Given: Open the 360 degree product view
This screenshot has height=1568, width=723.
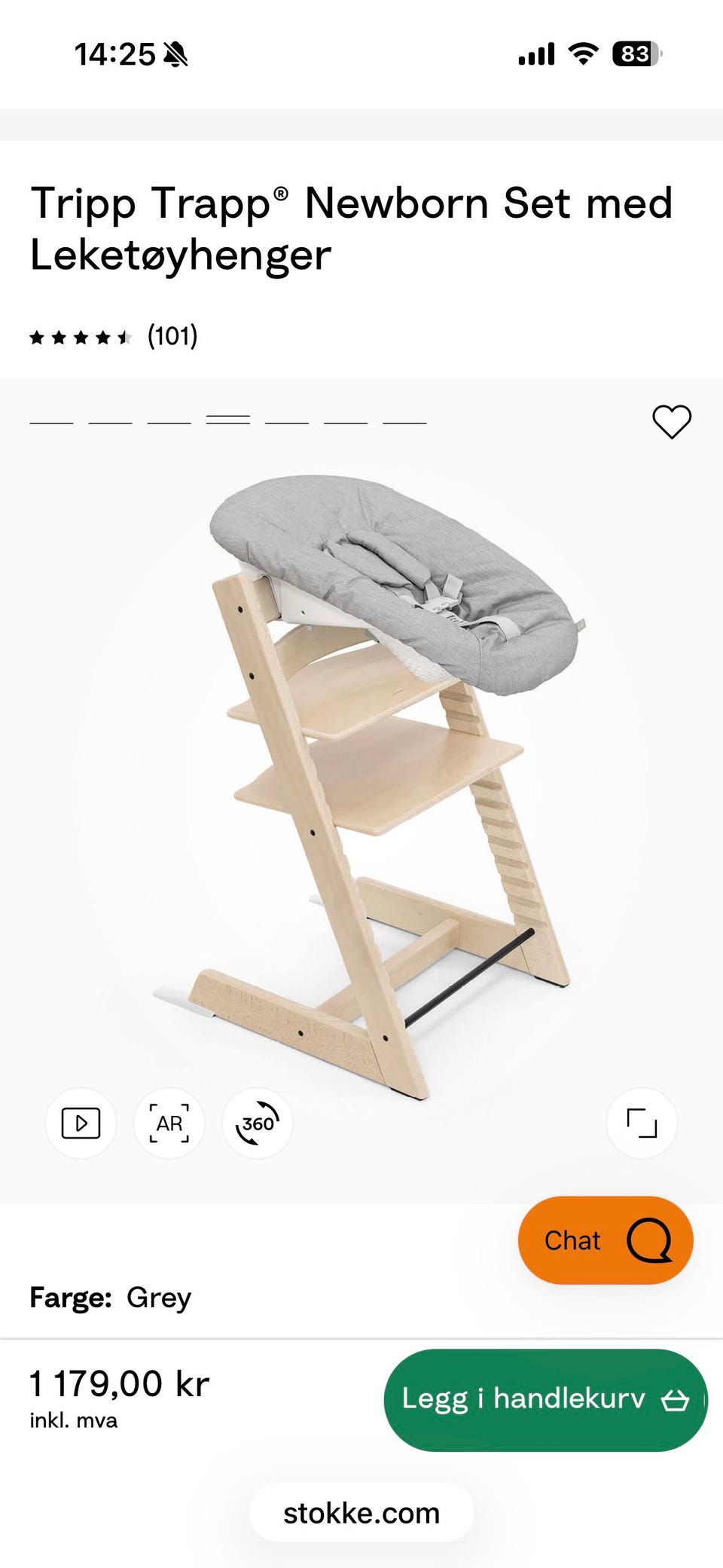Looking at the screenshot, I should (258, 1123).
